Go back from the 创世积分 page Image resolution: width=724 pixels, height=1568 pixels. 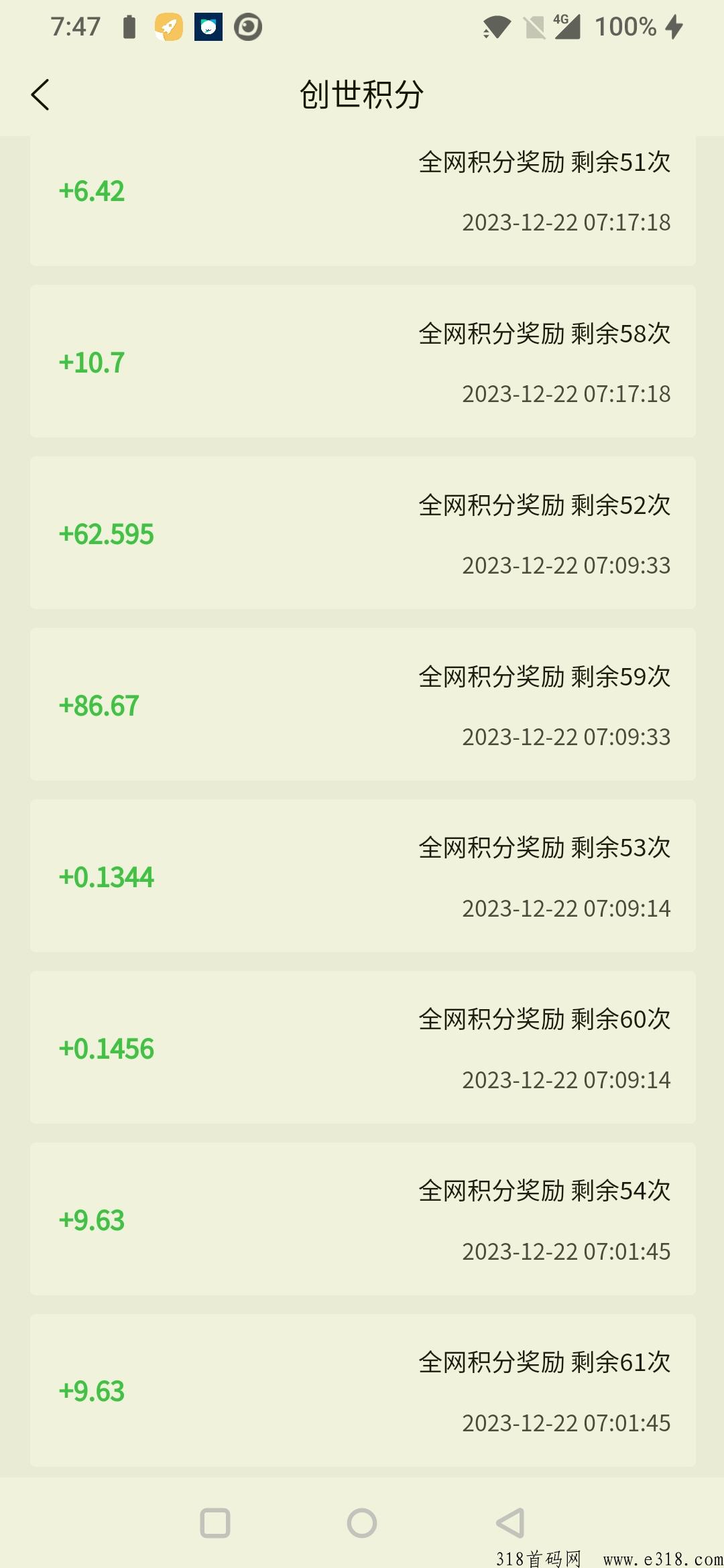click(40, 94)
